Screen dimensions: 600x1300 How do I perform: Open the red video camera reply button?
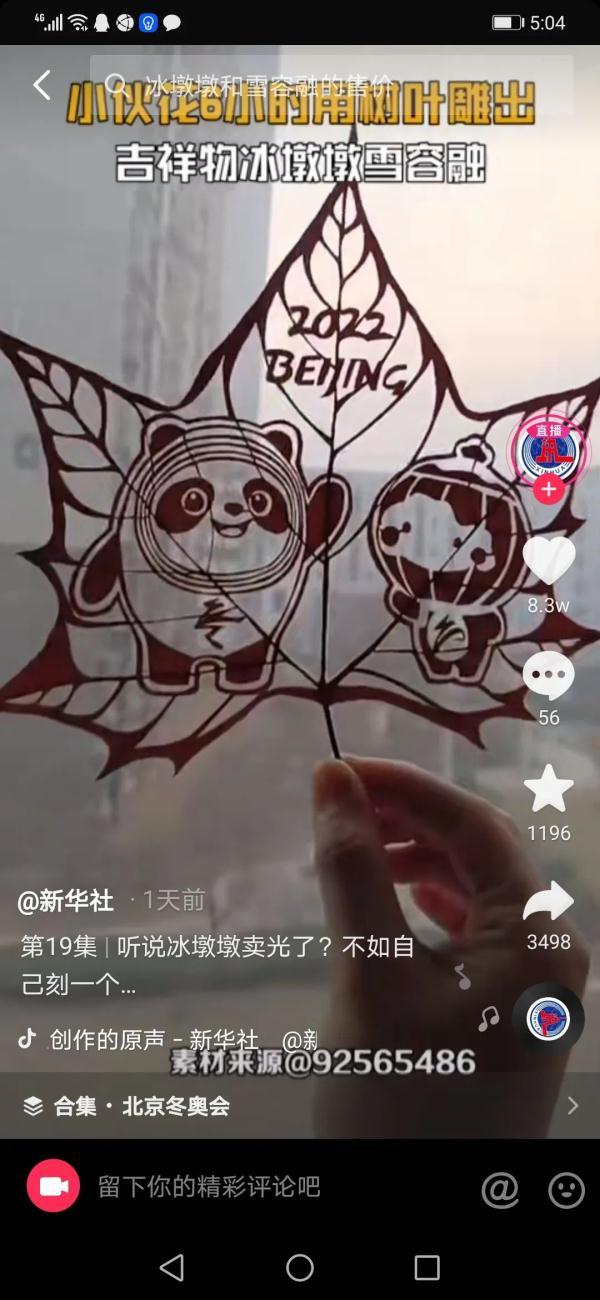53,1186
